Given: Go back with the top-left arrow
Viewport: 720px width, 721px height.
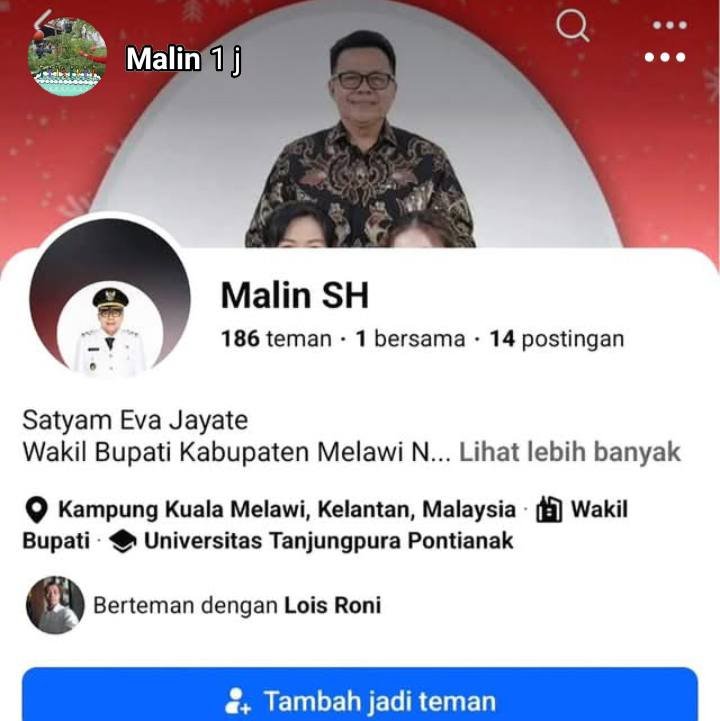Looking at the screenshot, I should click(x=43, y=20).
